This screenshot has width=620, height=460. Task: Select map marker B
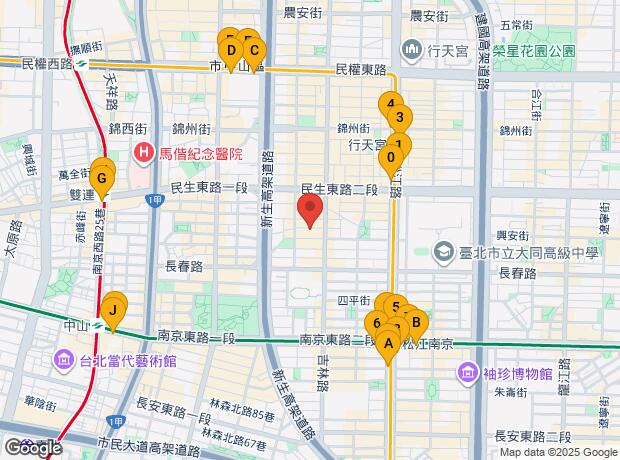coord(417,321)
